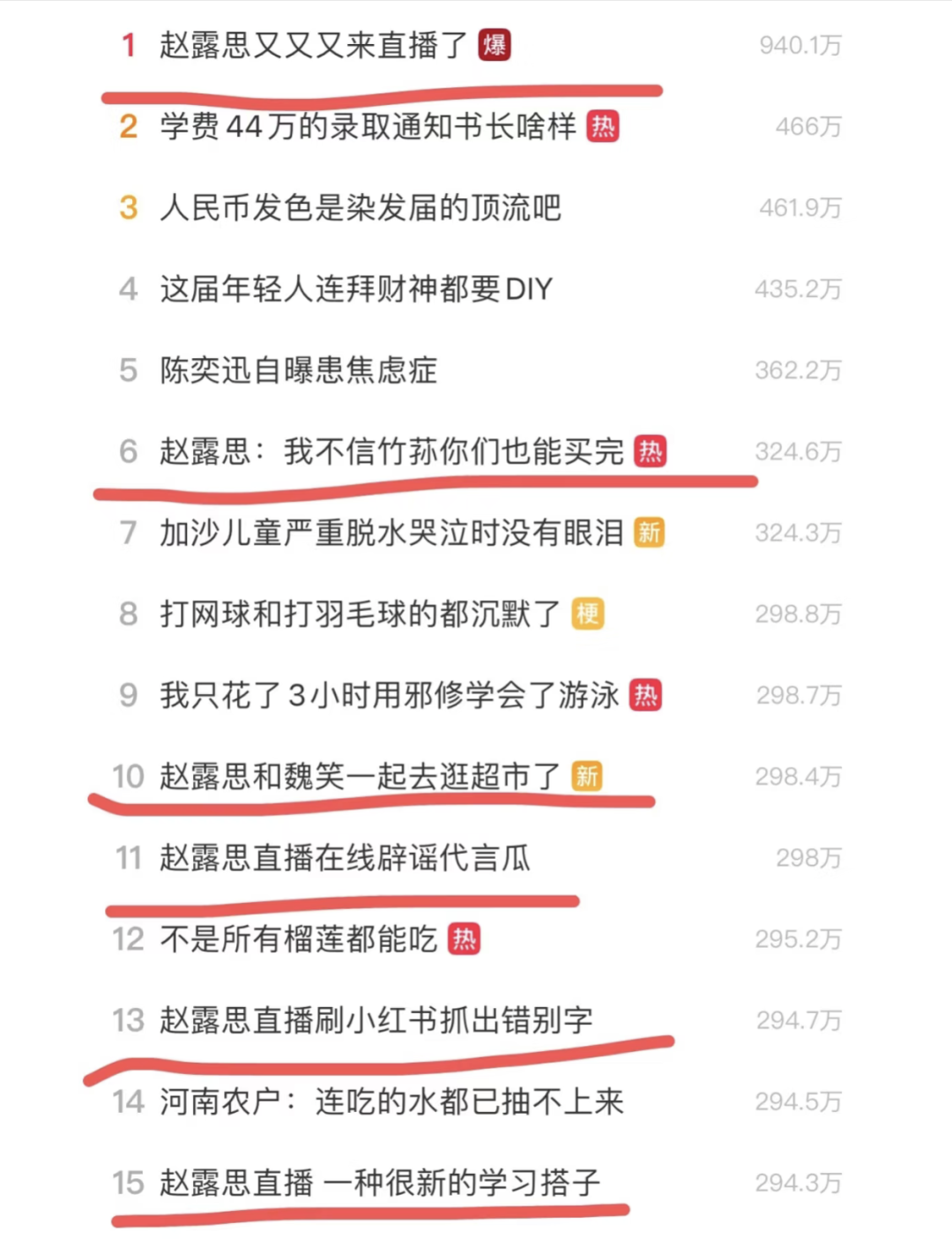Open 赵露思直播在线辟谣代言瓜 trend

[345, 858]
